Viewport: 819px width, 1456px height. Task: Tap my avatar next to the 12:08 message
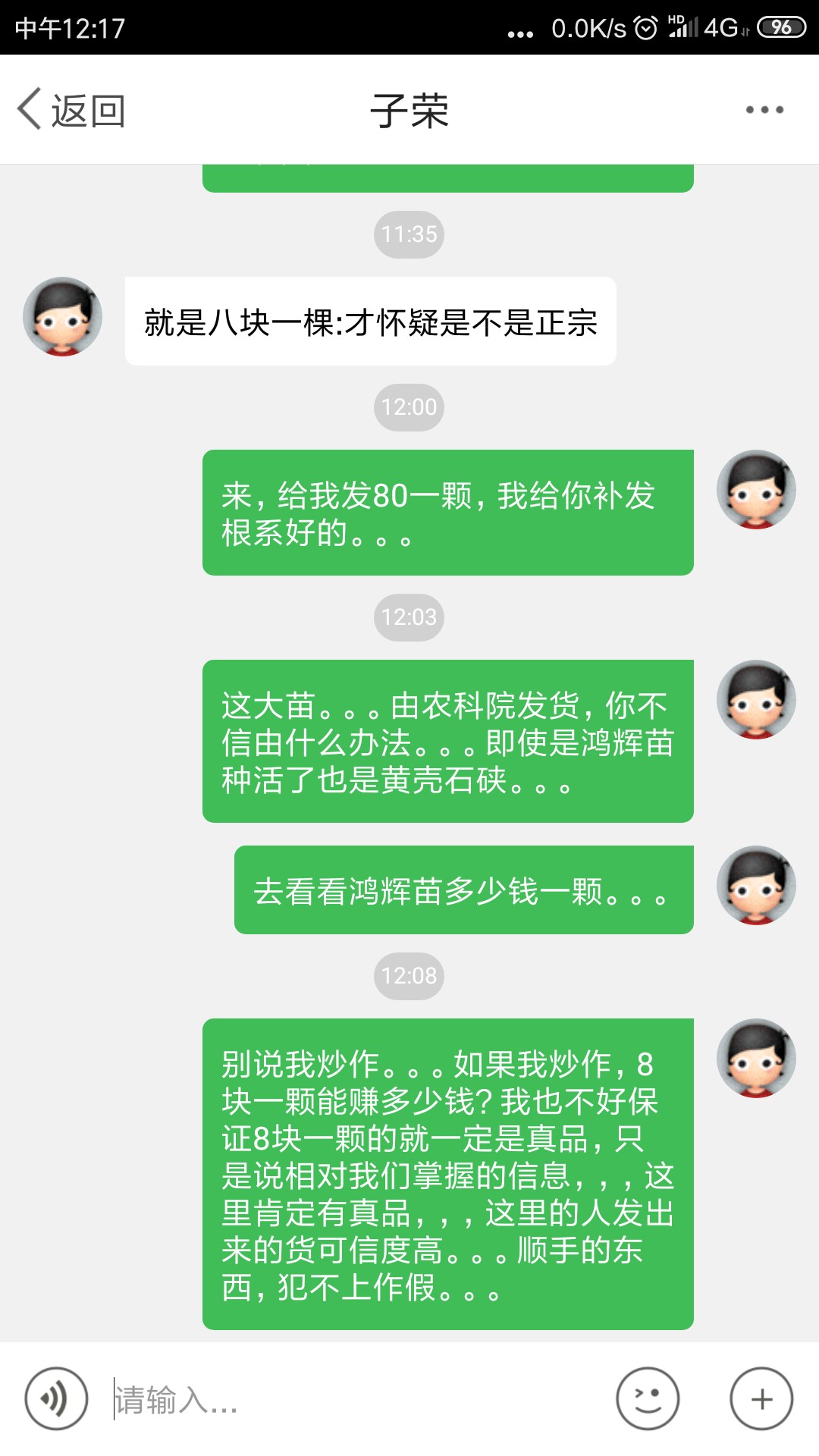[x=755, y=1058]
